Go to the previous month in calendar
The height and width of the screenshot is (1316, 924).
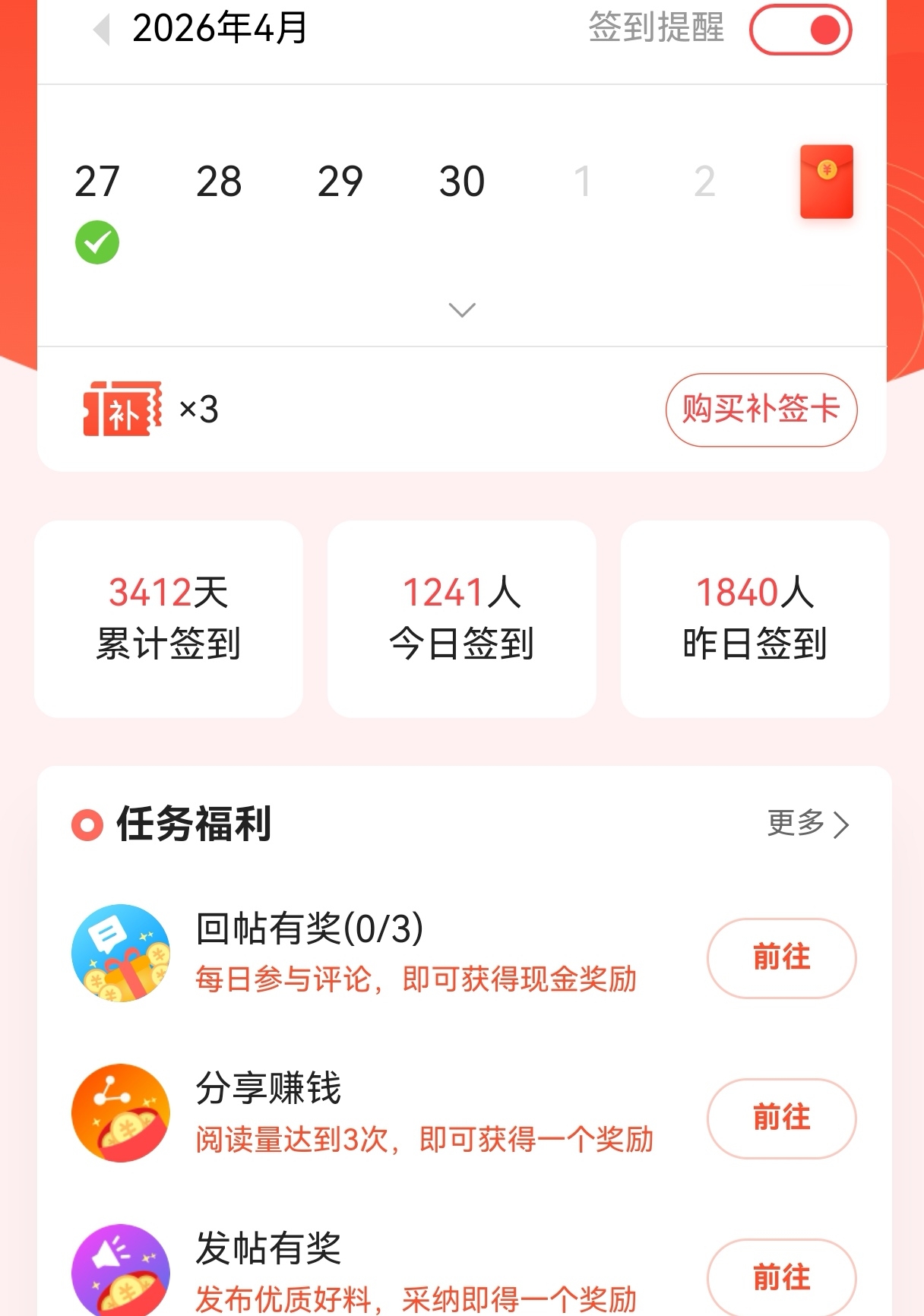click(x=102, y=30)
